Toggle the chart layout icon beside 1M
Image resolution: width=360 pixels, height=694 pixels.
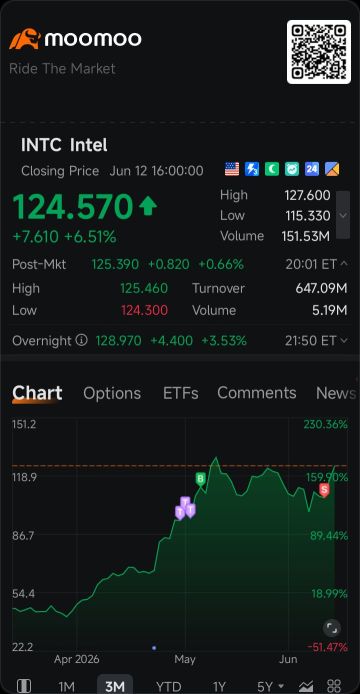[x=24, y=686]
